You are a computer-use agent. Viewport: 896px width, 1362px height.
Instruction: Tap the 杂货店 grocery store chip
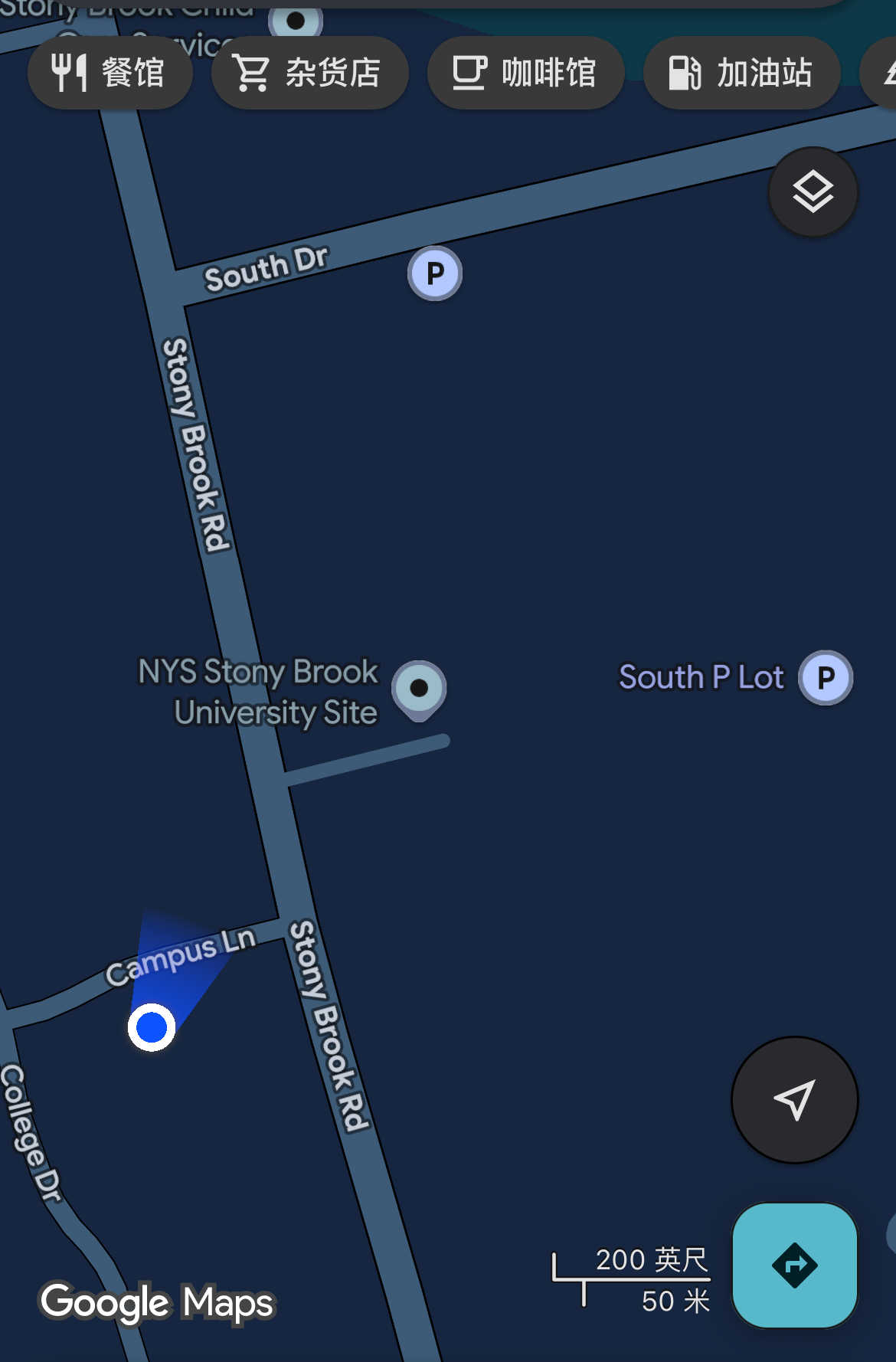(x=309, y=74)
